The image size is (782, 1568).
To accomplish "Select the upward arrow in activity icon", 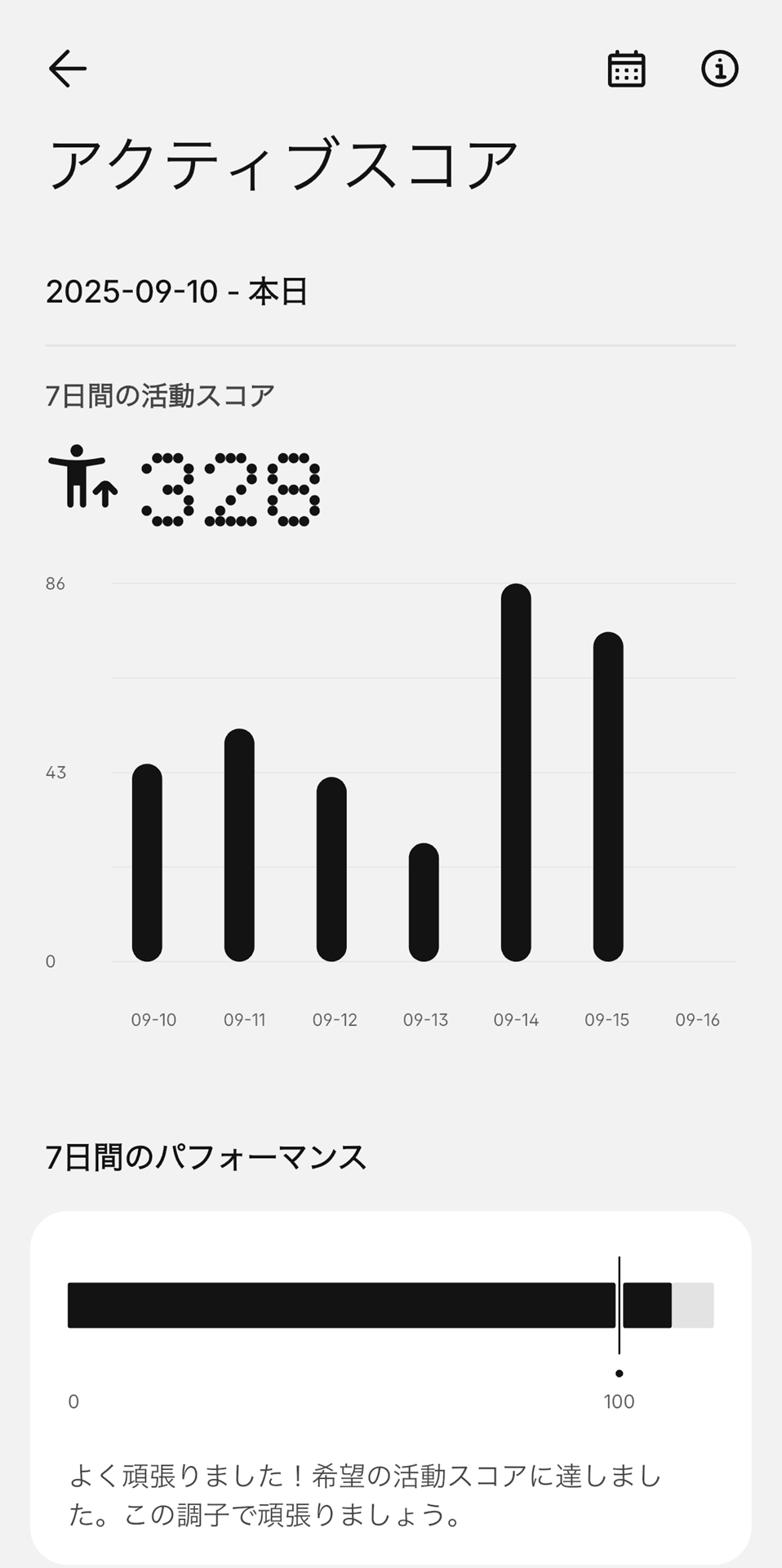I will (x=106, y=494).
